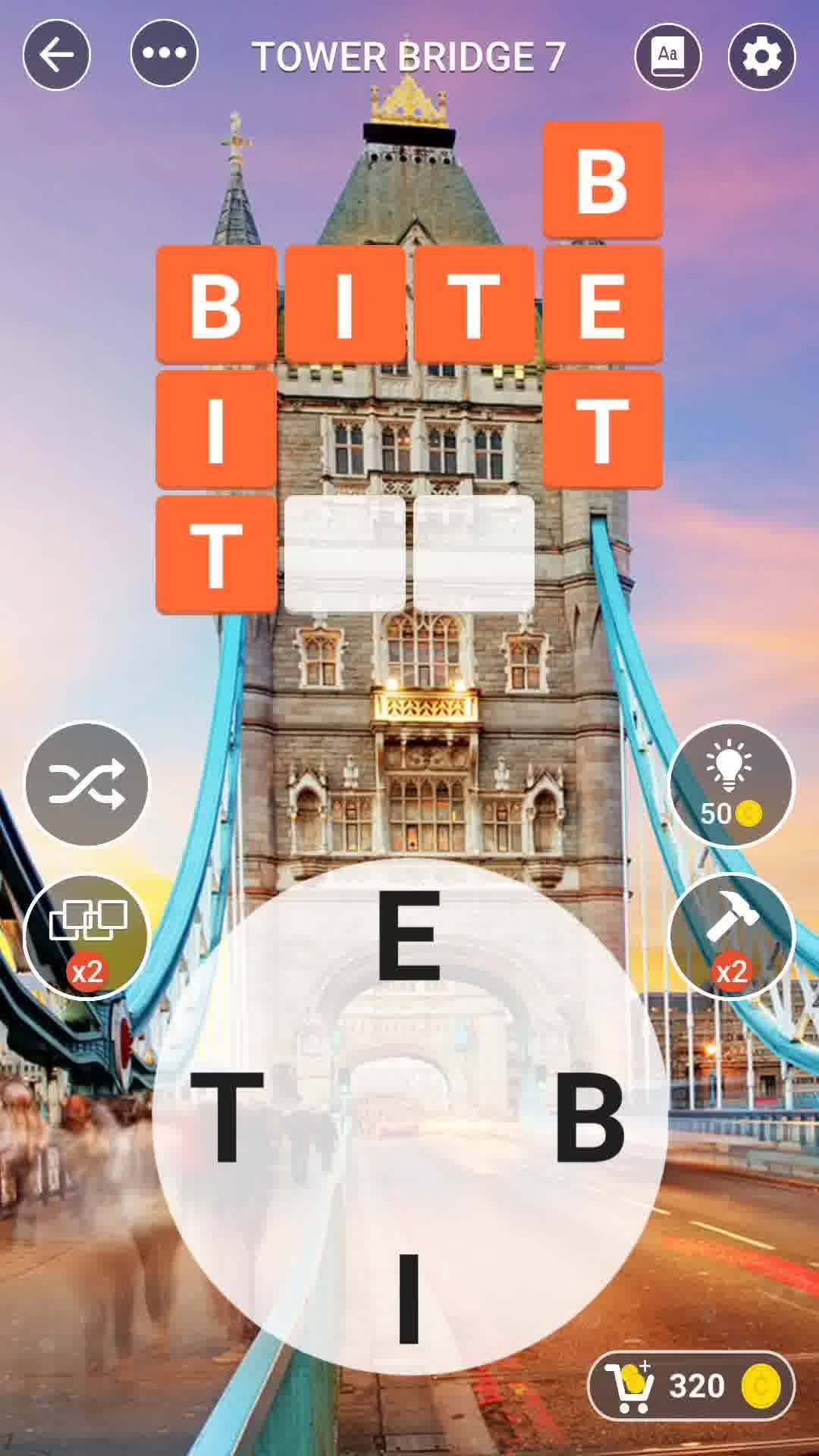The width and height of the screenshot is (819, 1456).
Task: Open the coin shop showing 320
Action: [x=692, y=1386]
